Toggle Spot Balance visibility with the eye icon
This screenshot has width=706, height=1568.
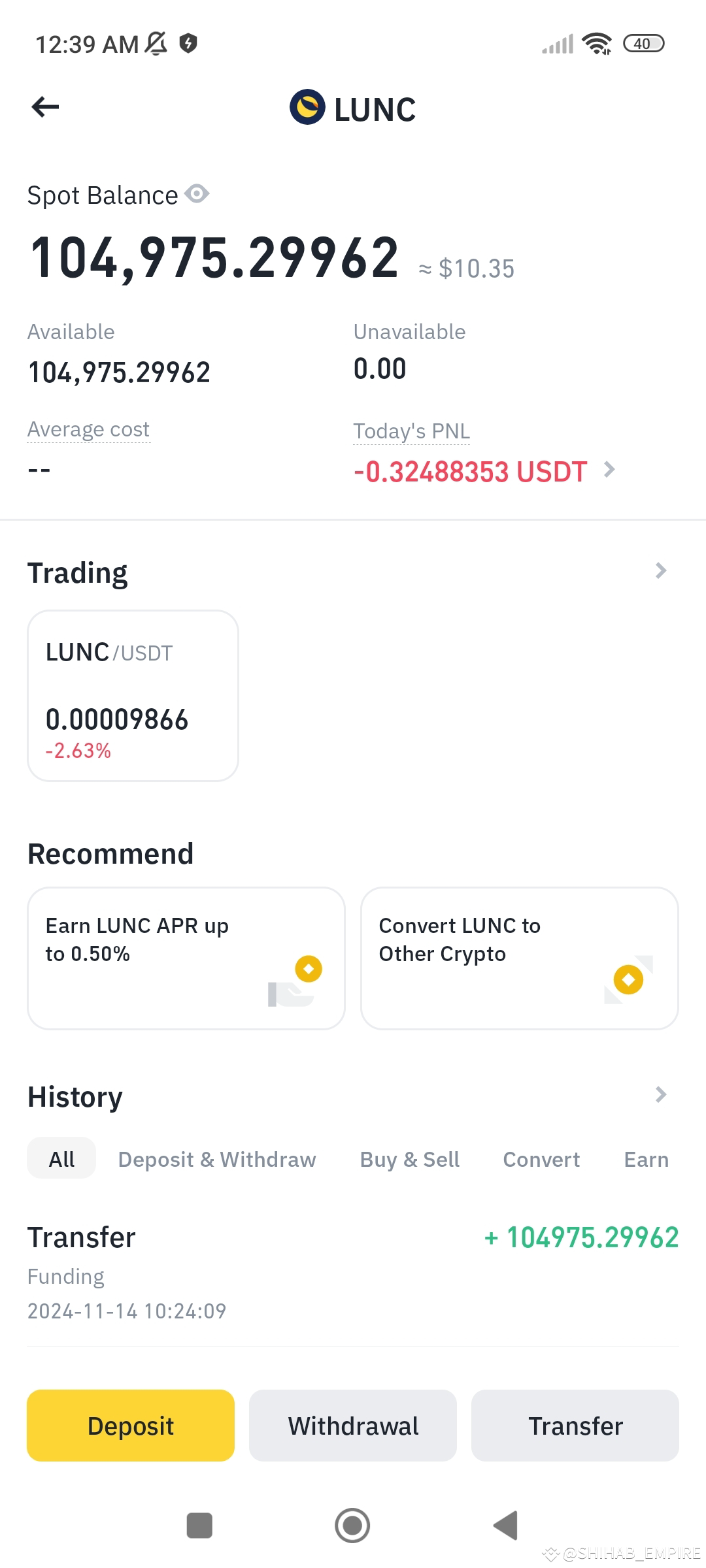pos(197,194)
